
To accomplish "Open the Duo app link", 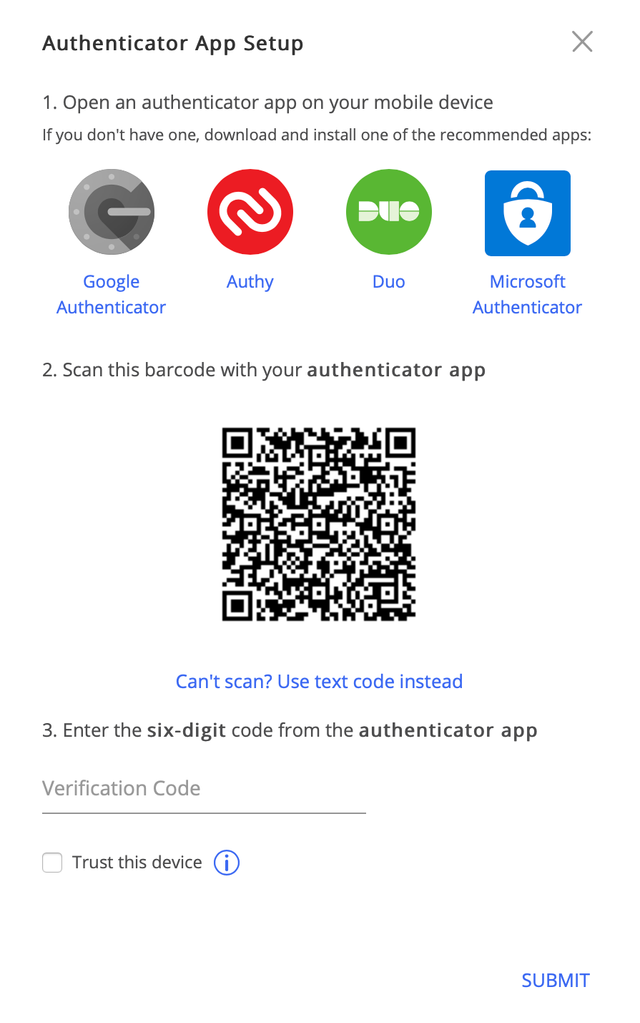I will pos(388,281).
